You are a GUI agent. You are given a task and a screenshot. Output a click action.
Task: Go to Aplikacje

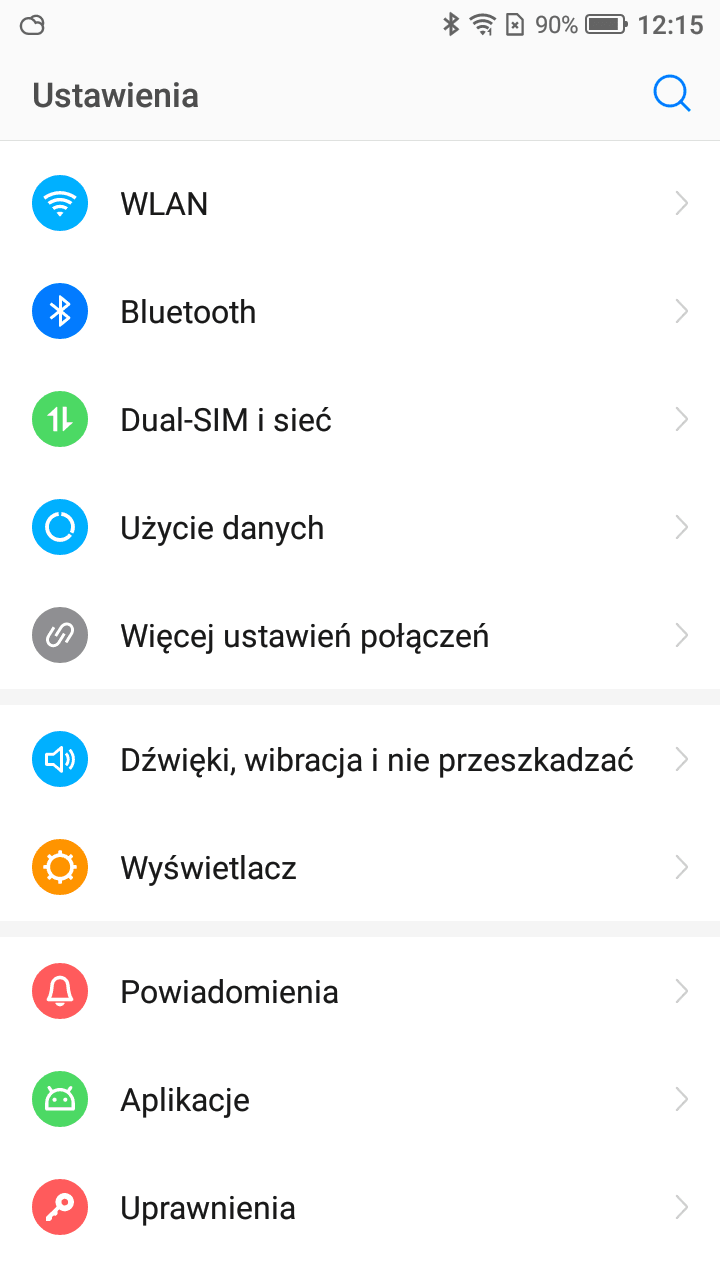tap(360, 1100)
